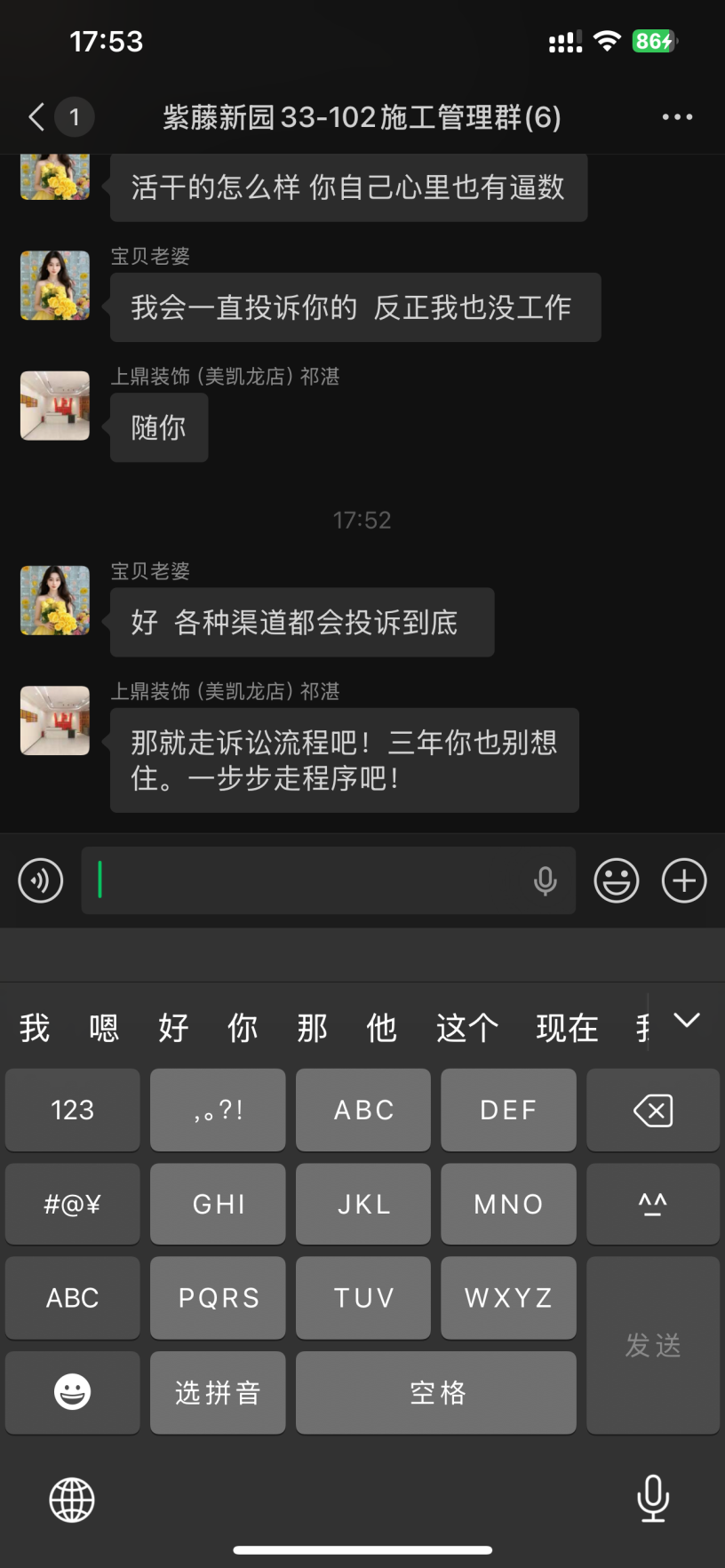Open the keyboard emoji key
The width and height of the screenshot is (725, 1568).
click(73, 1392)
